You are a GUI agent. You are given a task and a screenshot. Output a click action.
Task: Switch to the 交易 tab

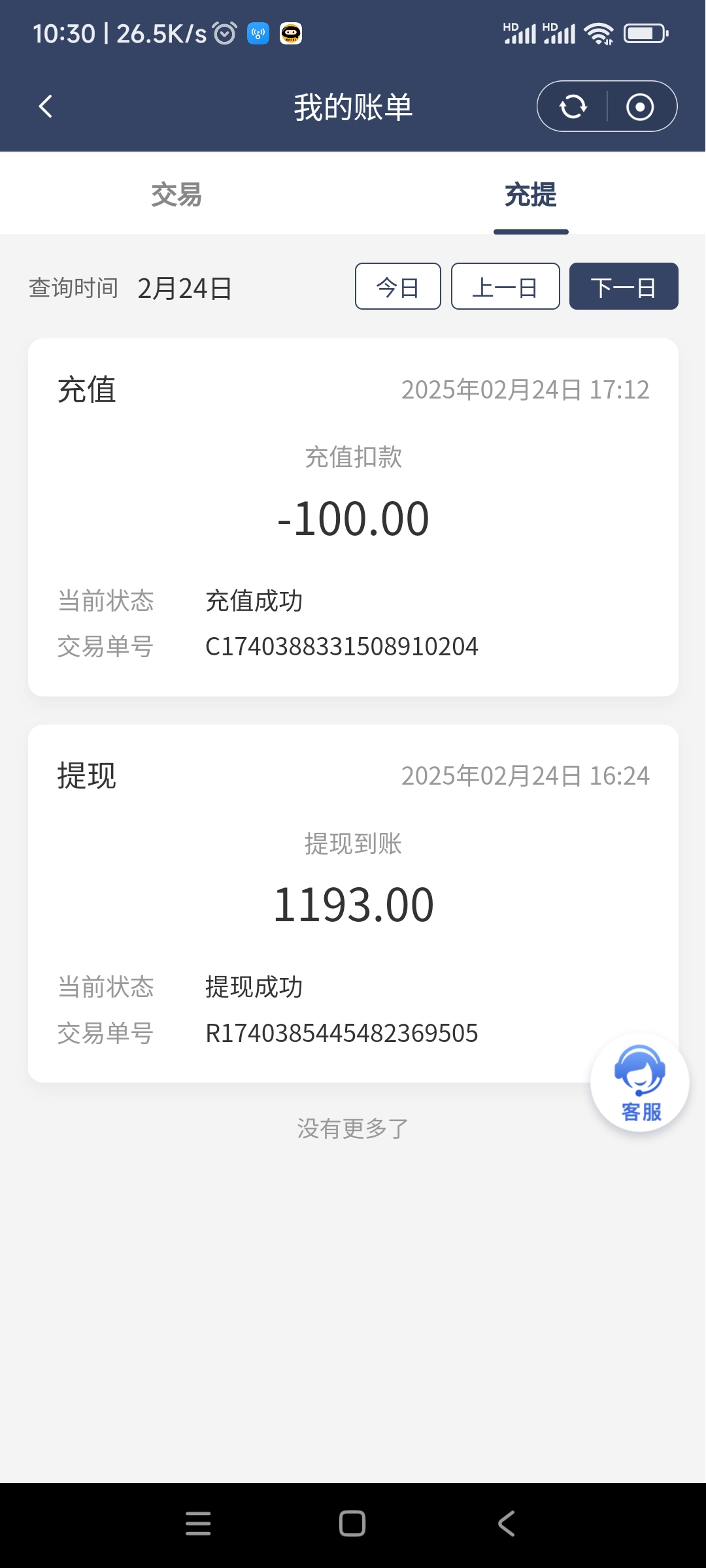pos(176,195)
